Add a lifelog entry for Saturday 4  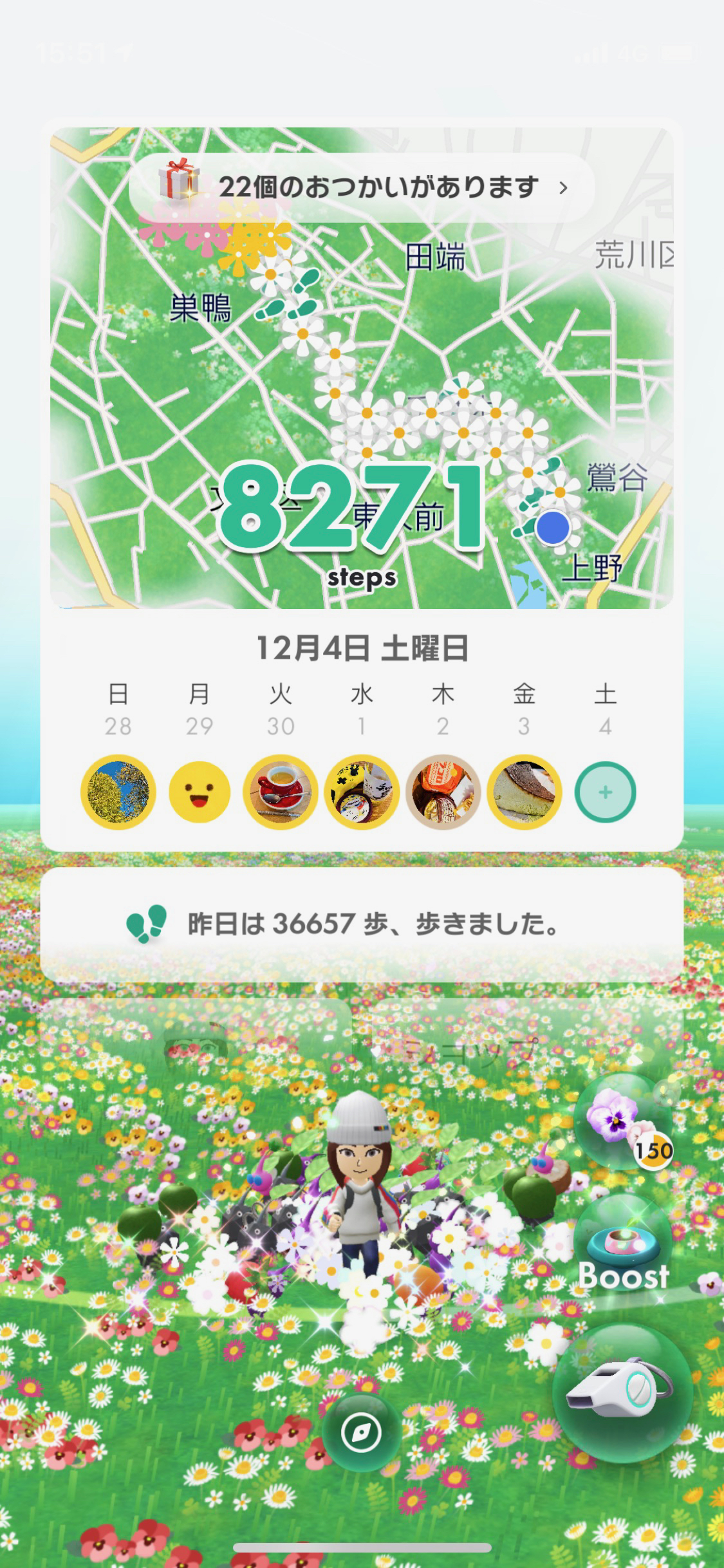click(605, 792)
